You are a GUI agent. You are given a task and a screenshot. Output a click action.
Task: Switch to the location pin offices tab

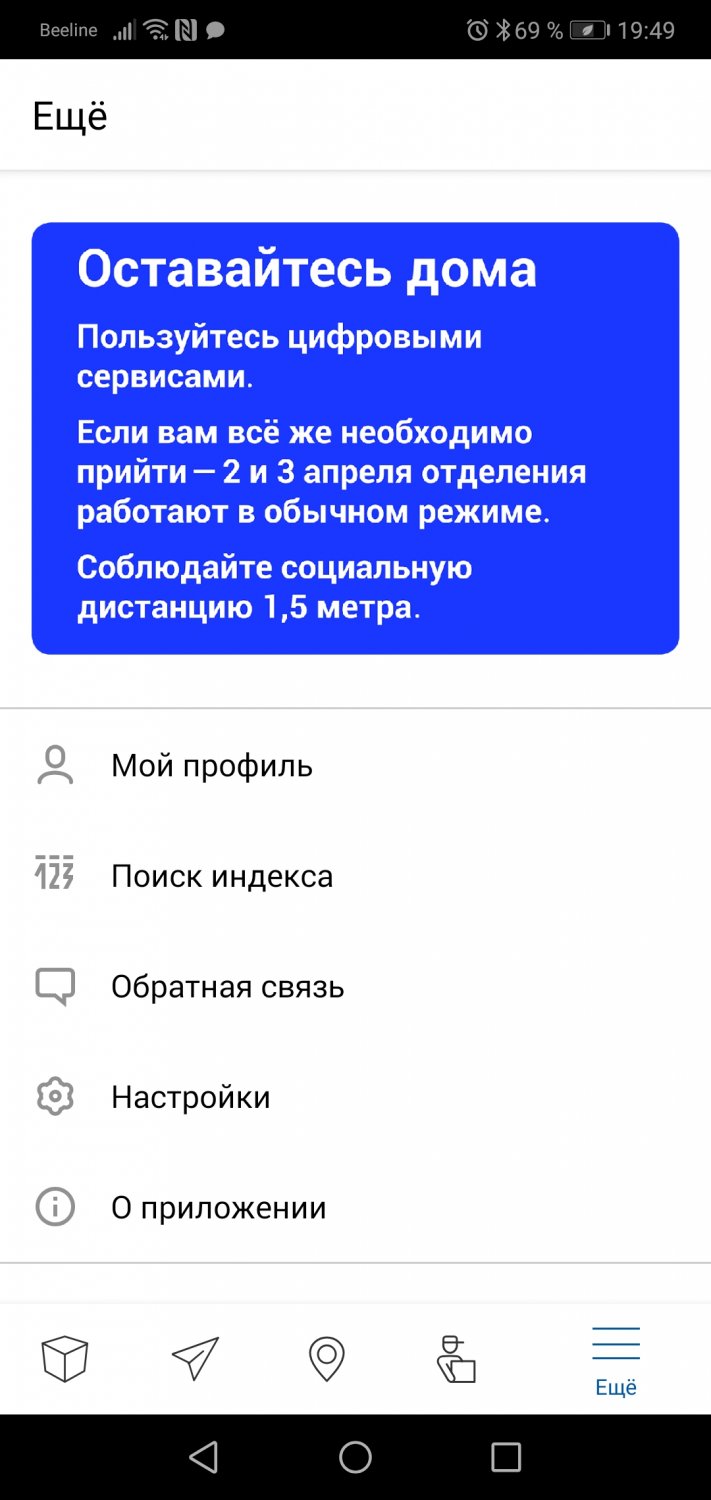[x=326, y=1360]
